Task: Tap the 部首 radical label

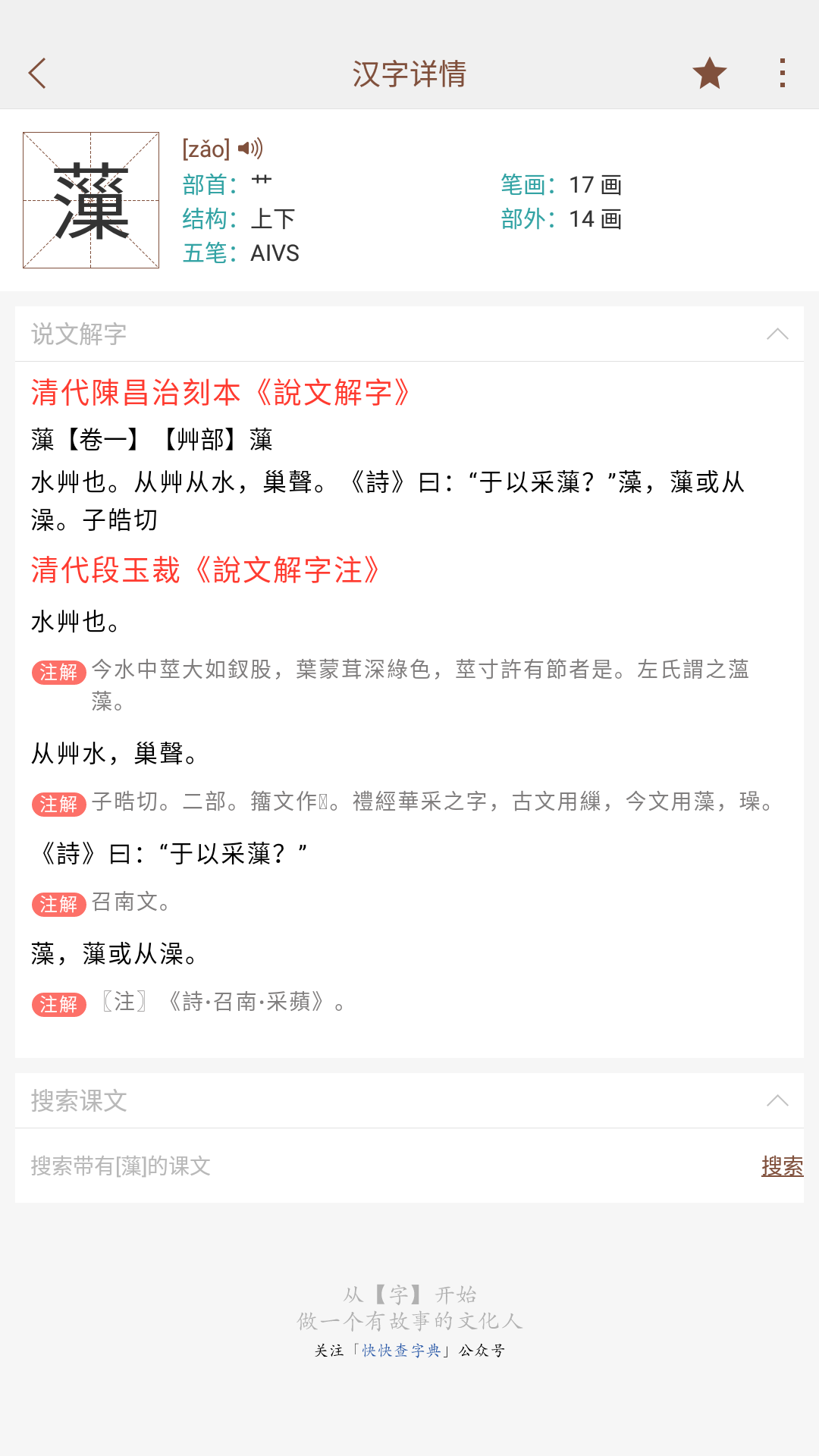Action: point(206,183)
